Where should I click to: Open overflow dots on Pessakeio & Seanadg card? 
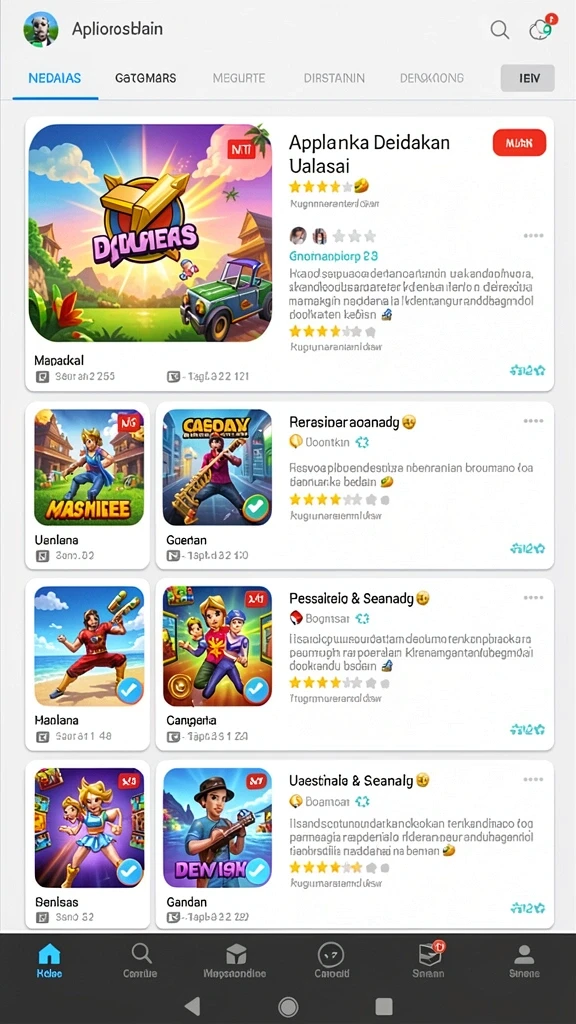[x=534, y=598]
